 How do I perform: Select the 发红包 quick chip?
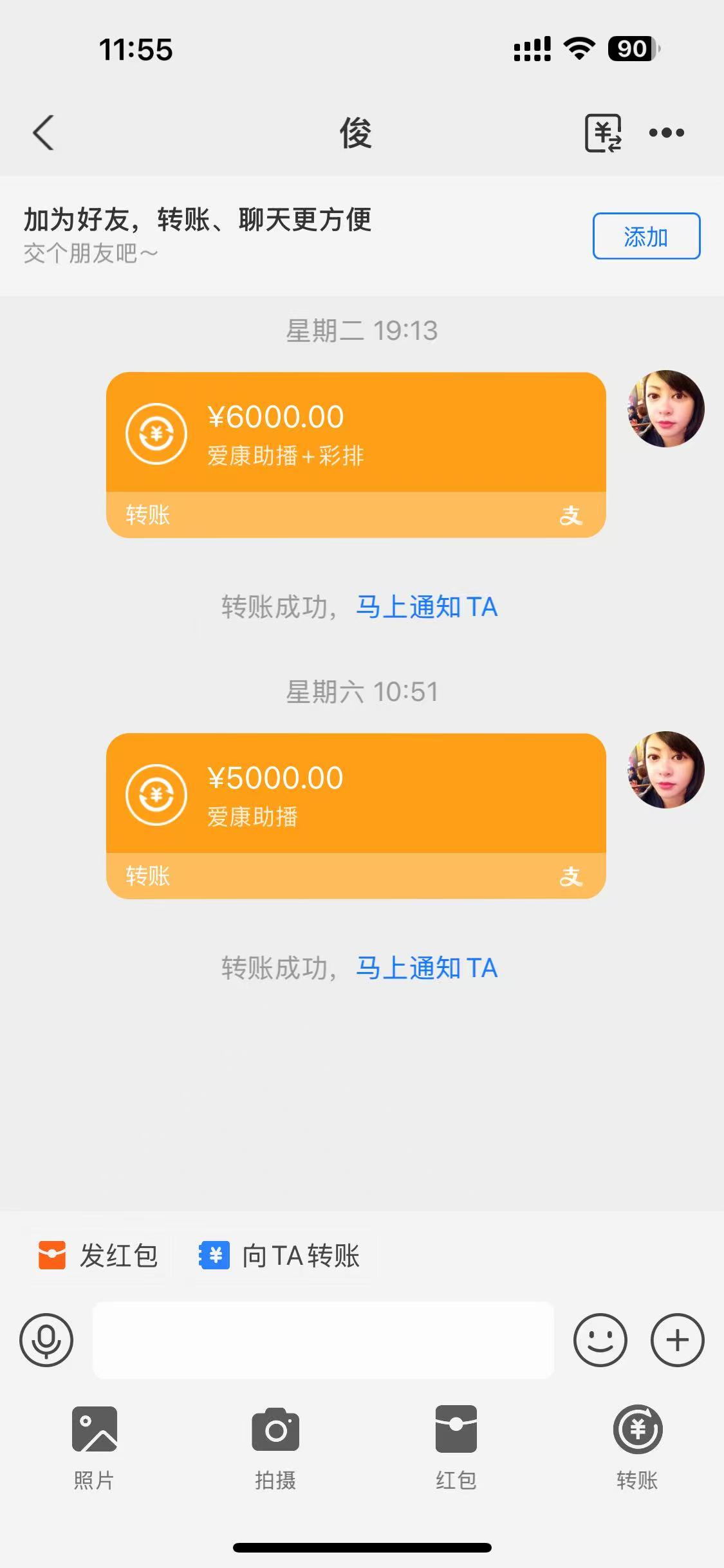(x=99, y=1255)
